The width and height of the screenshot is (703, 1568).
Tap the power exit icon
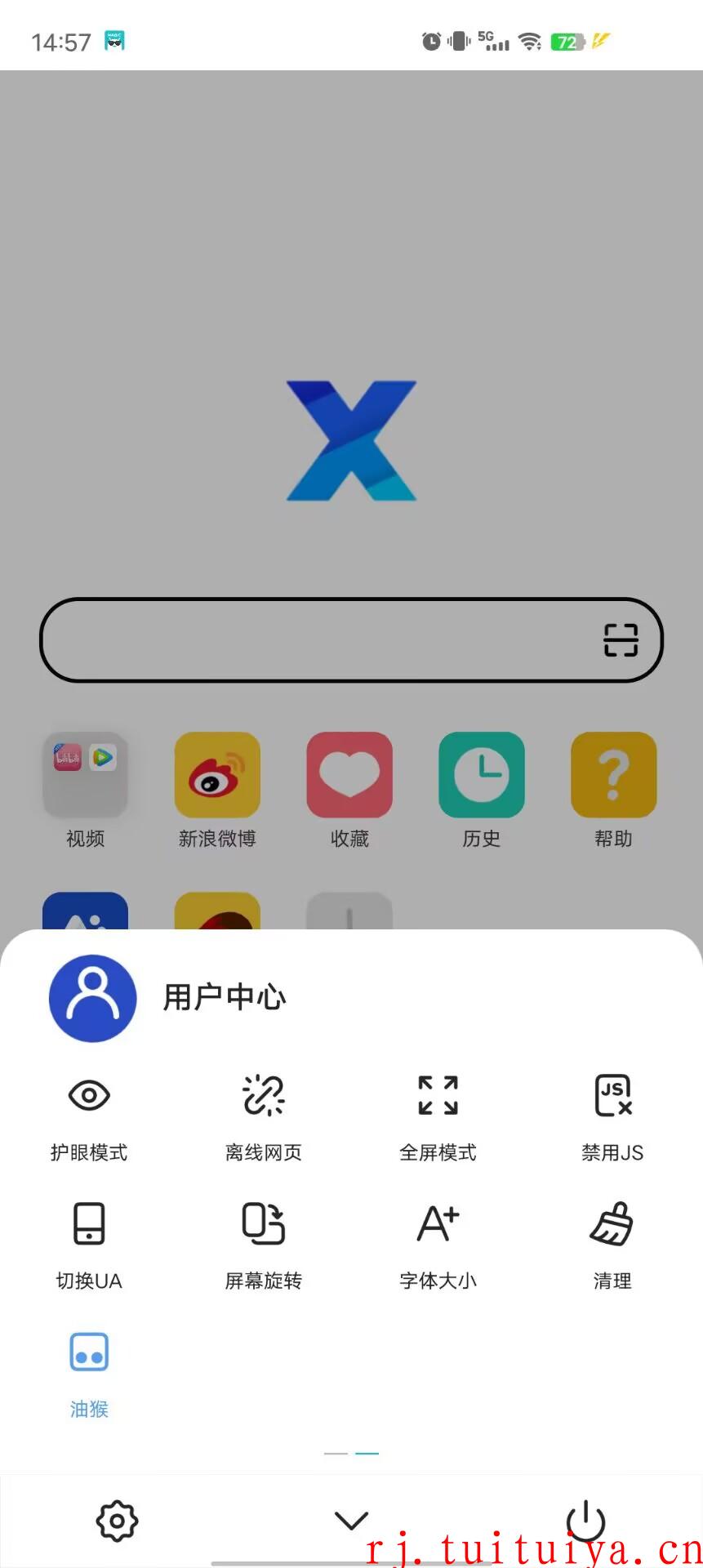tap(585, 1521)
